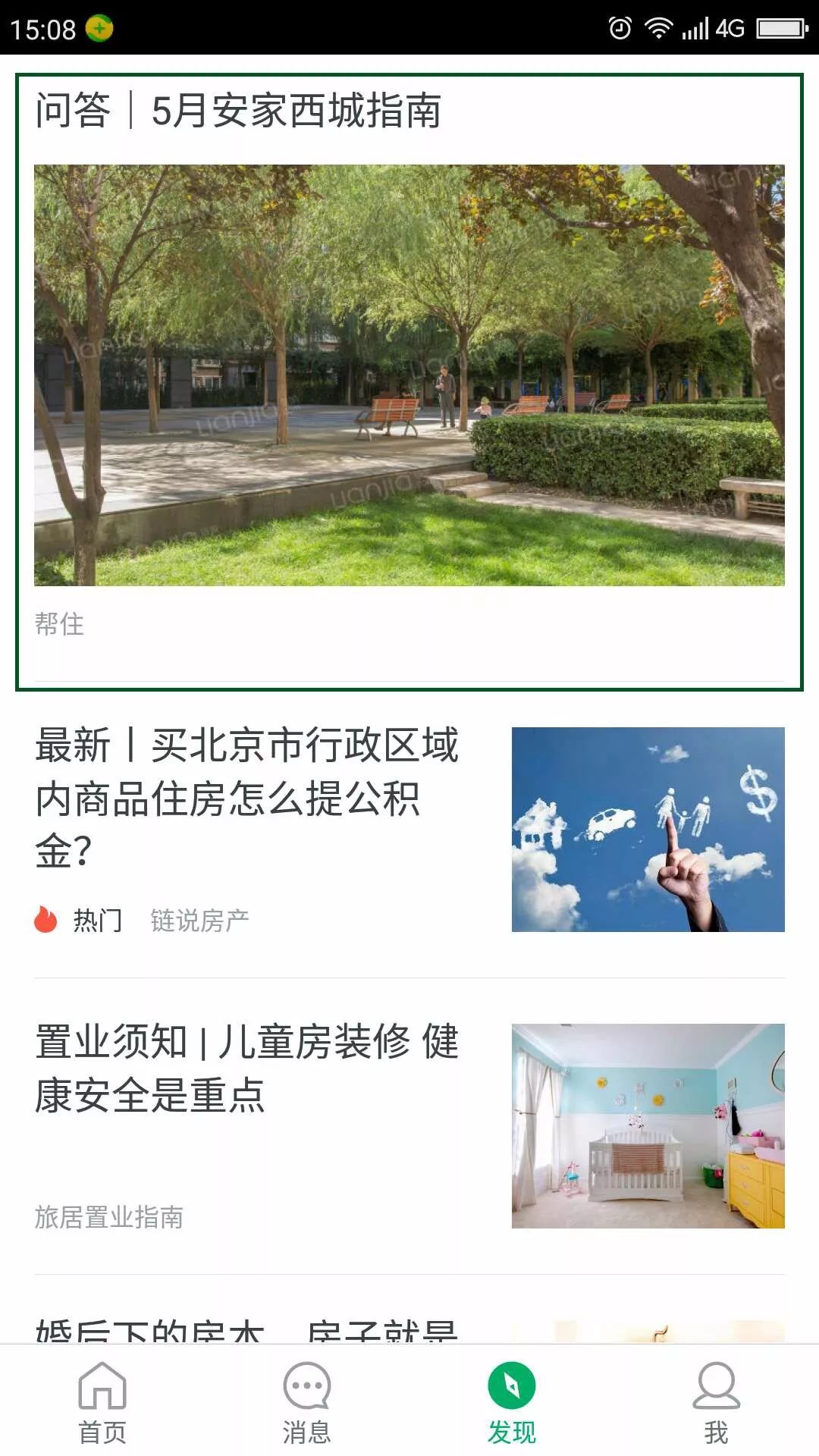Go to 首页 tab
Viewport: 819px width, 1456px height.
point(102,1403)
